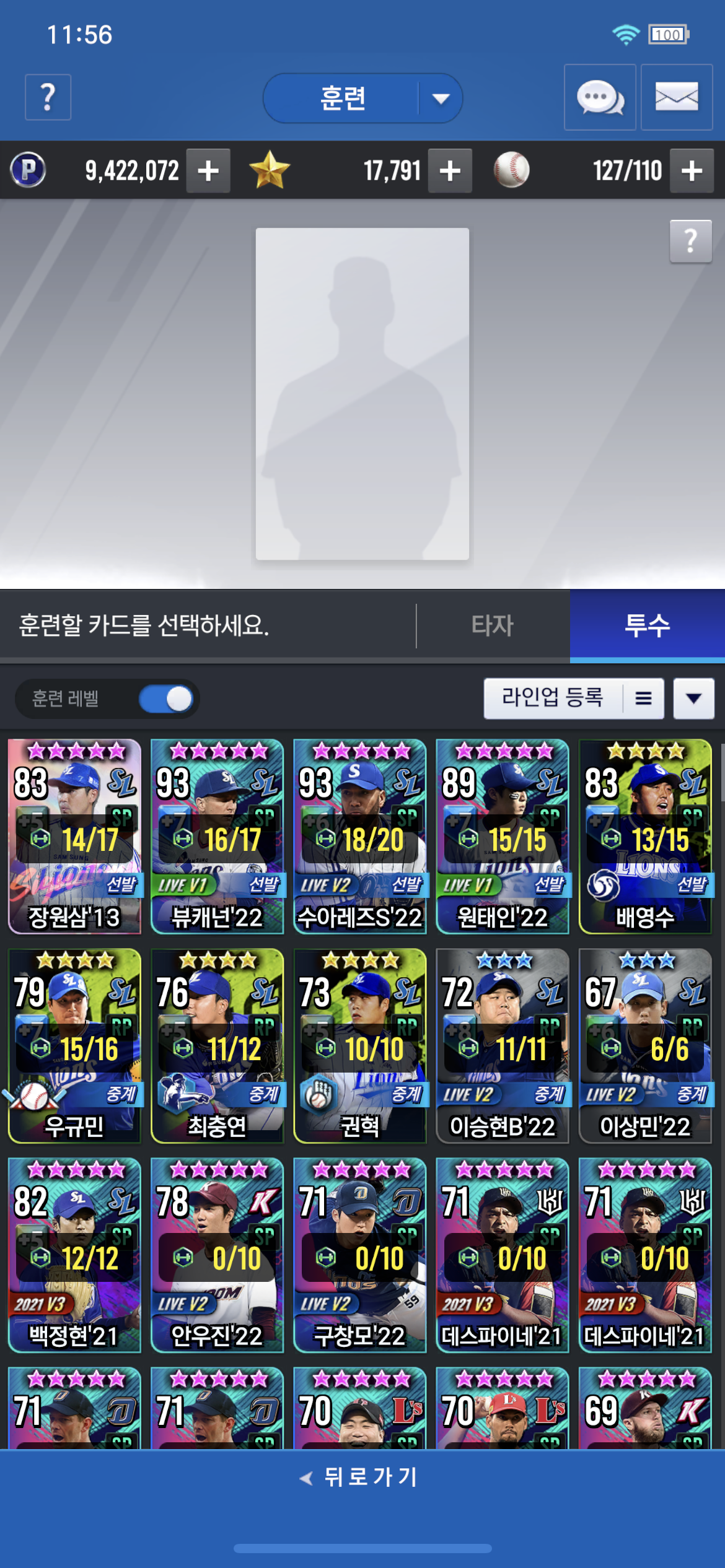The image size is (725, 1568).
Task: Open the help question mark in top bar
Action: coord(48,97)
